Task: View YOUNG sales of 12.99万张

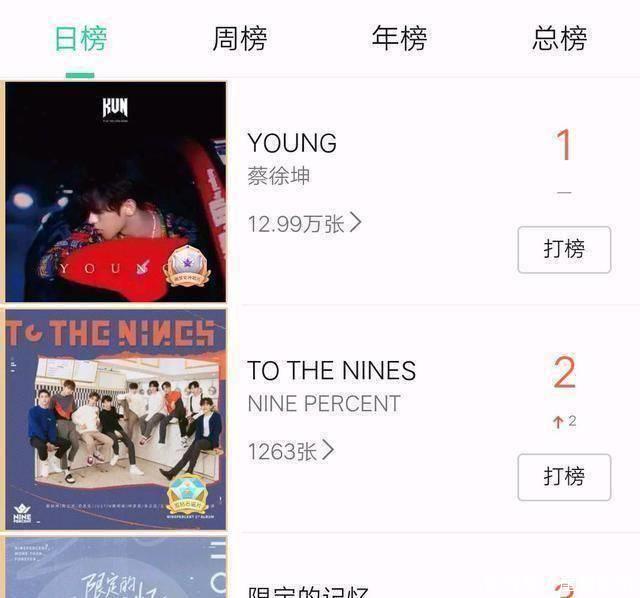Action: point(304,224)
